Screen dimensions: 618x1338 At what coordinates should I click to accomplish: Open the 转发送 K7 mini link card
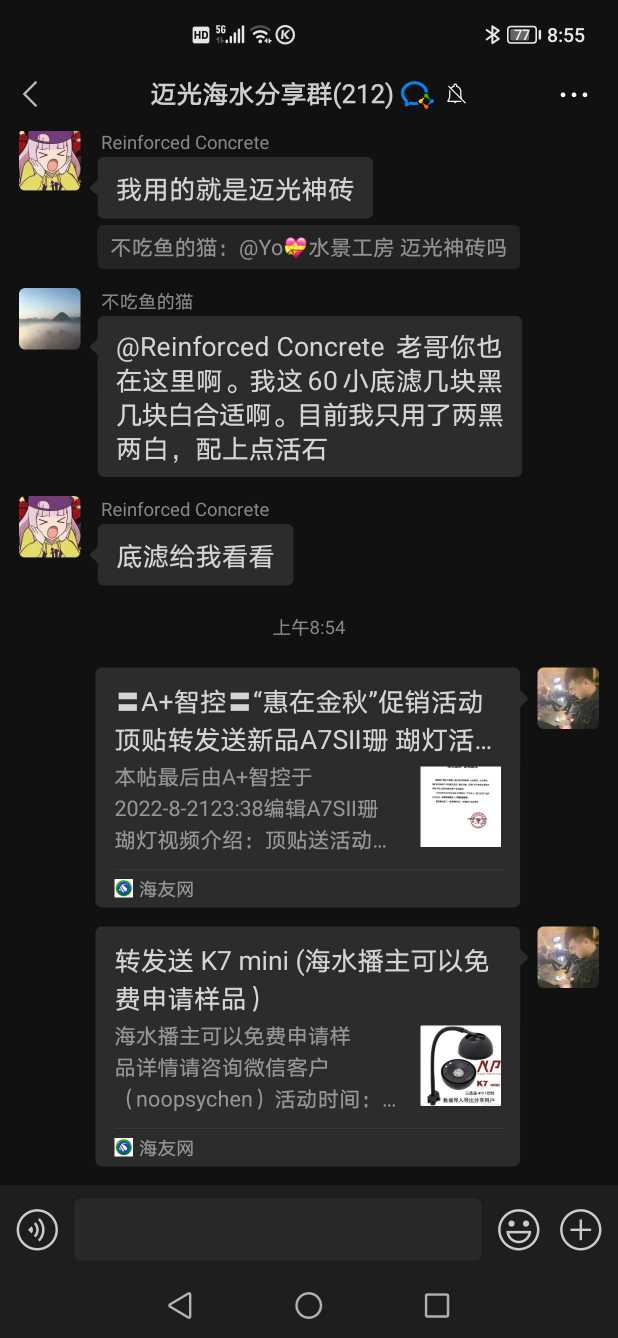click(x=307, y=1045)
